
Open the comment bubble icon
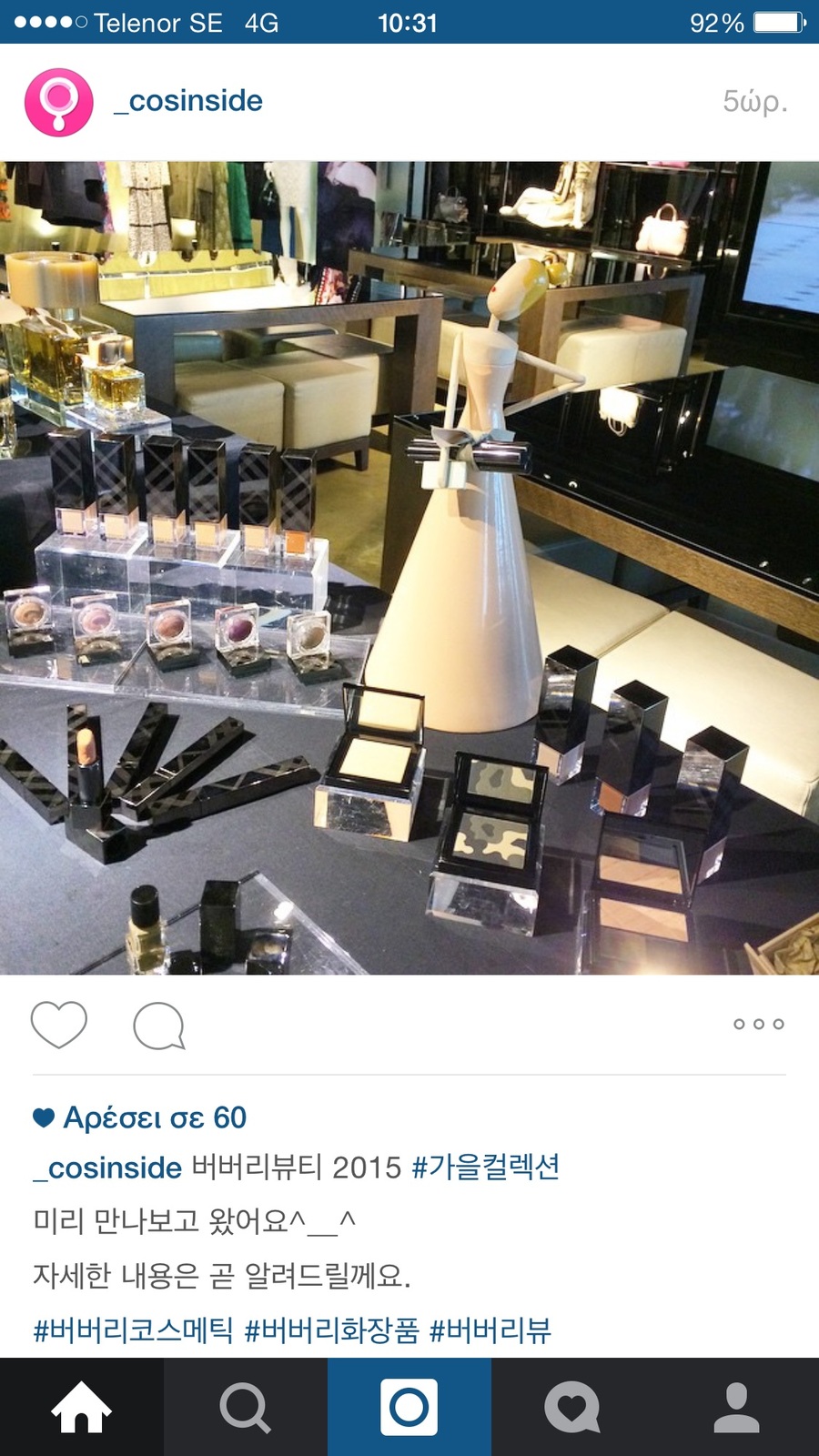[x=158, y=1026]
